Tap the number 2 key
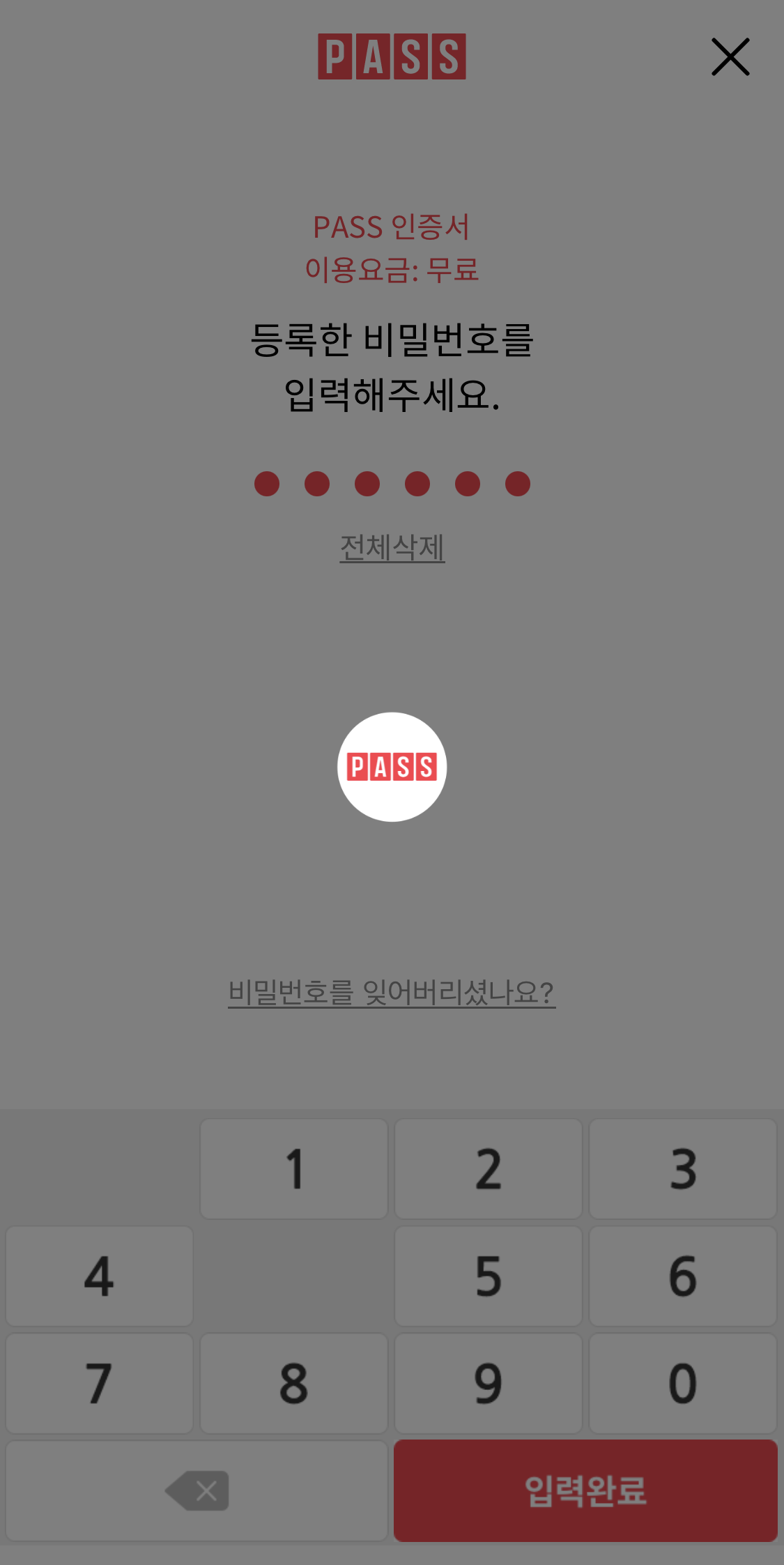 (488, 1168)
